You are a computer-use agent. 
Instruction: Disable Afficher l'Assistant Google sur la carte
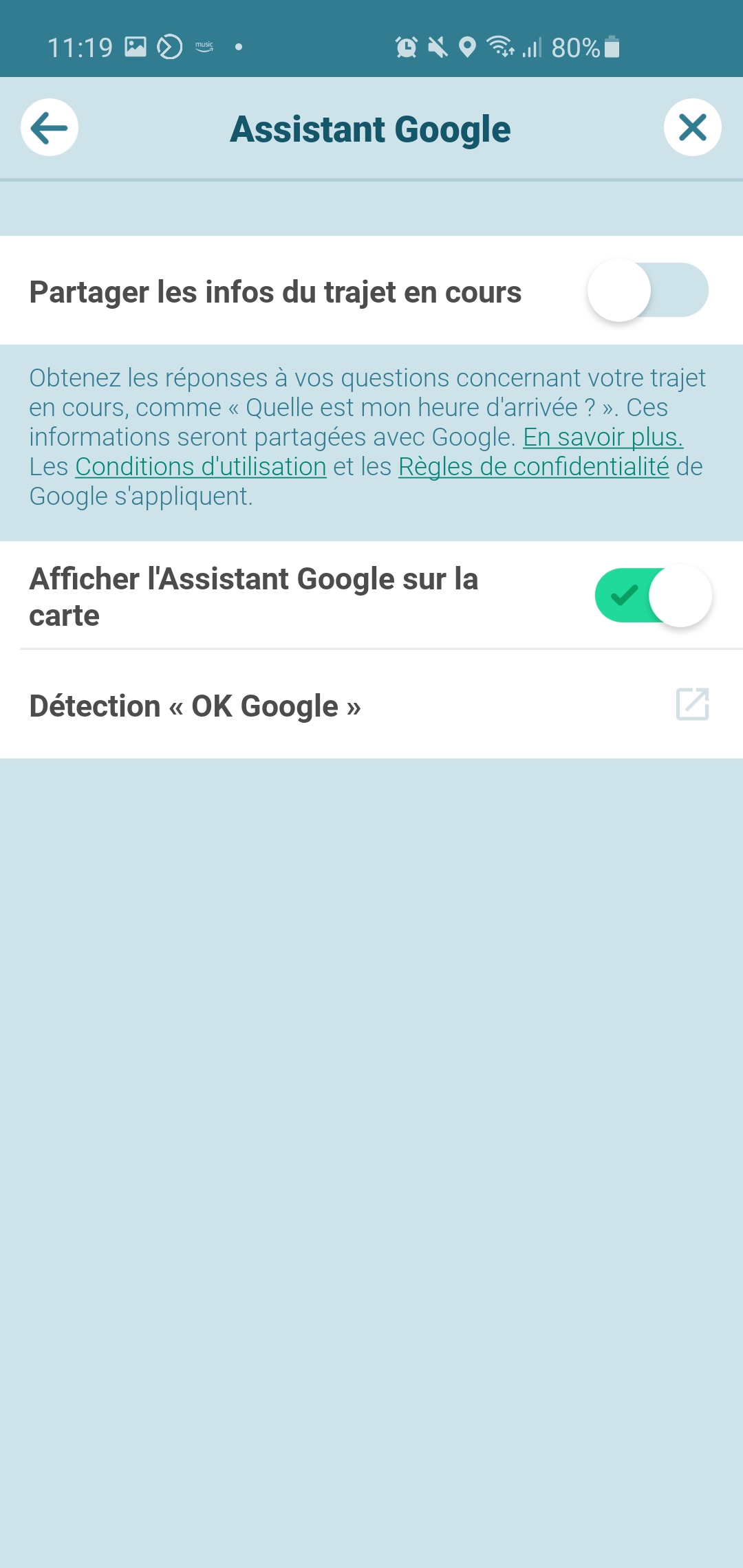tap(654, 596)
